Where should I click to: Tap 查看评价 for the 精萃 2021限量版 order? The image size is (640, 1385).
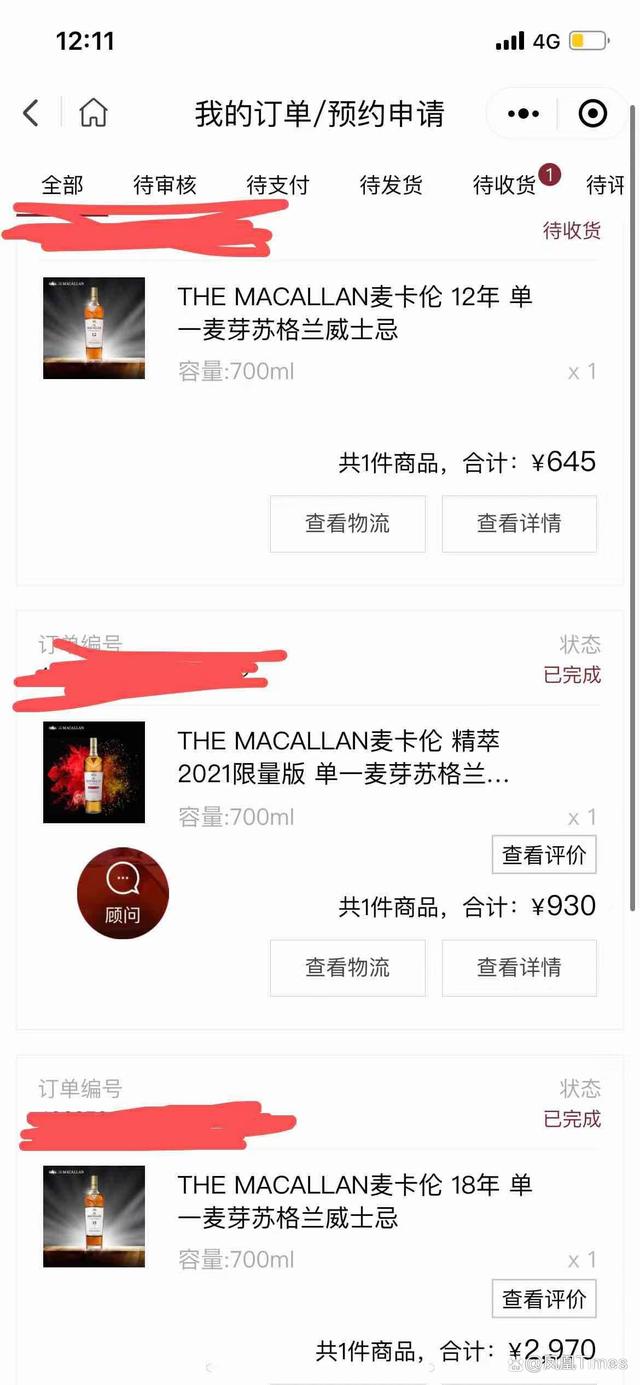pos(545,855)
